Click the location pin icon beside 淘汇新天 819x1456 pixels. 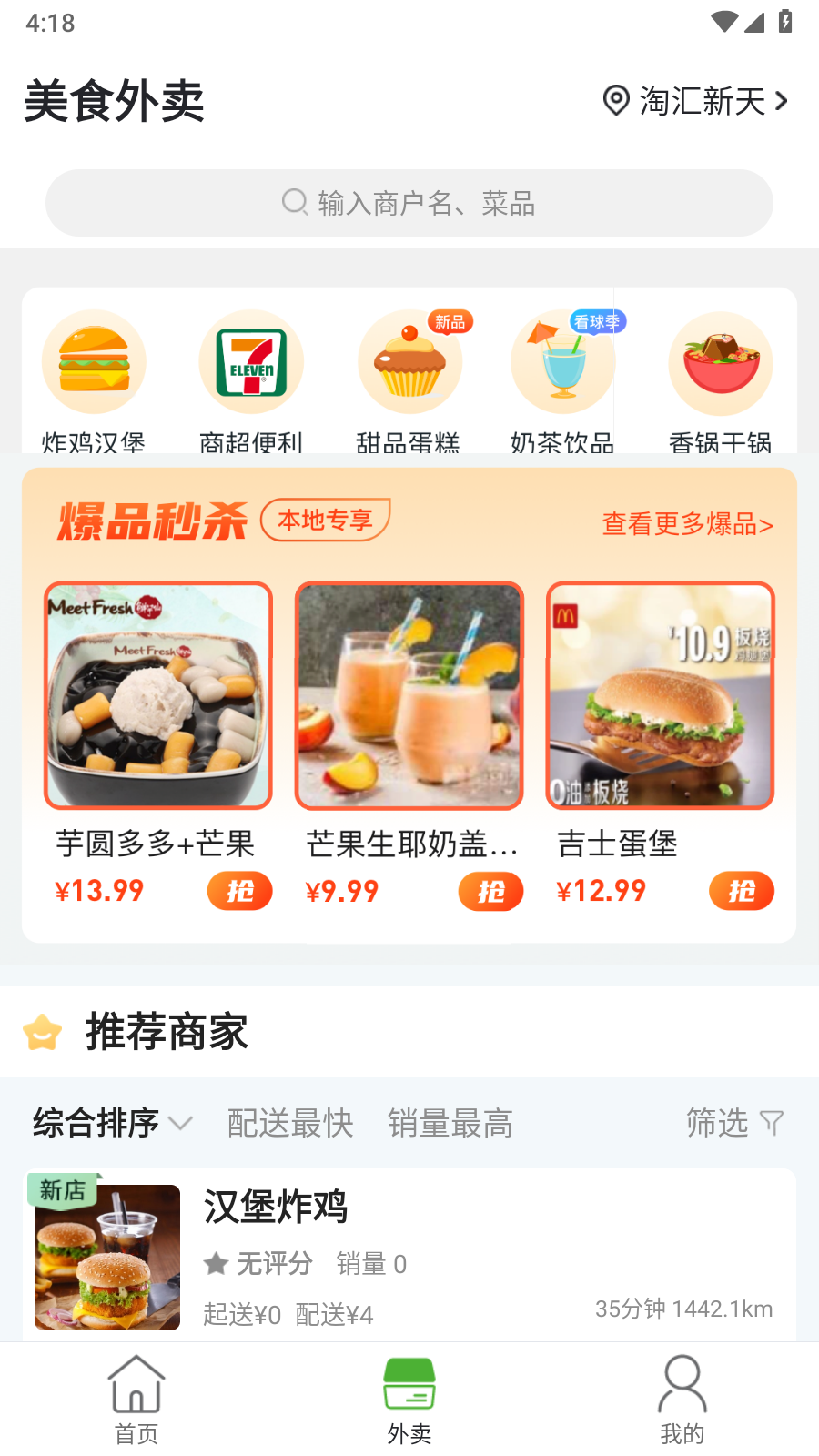[618, 102]
